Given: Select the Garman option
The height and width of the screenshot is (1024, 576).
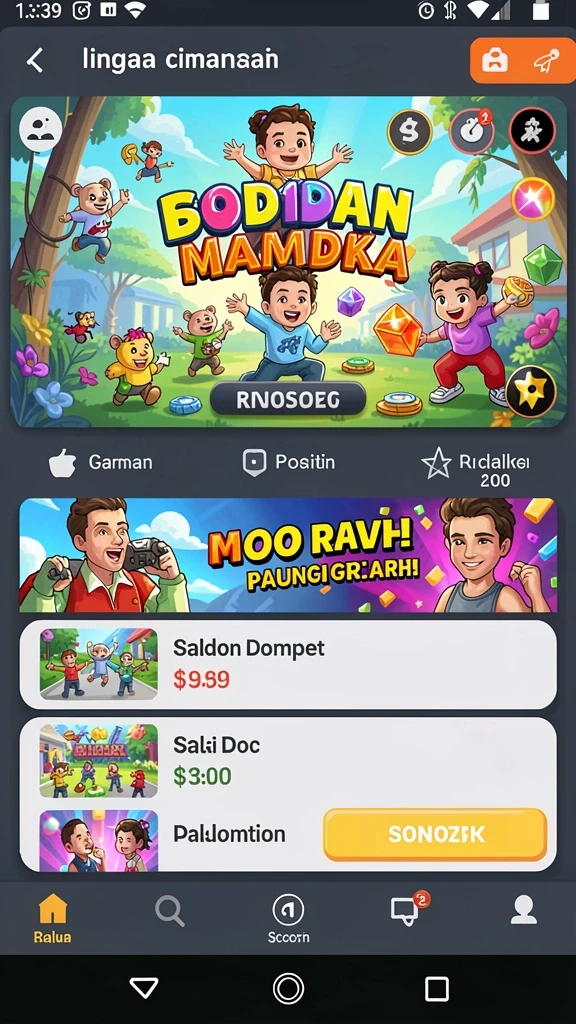Looking at the screenshot, I should tap(101, 463).
